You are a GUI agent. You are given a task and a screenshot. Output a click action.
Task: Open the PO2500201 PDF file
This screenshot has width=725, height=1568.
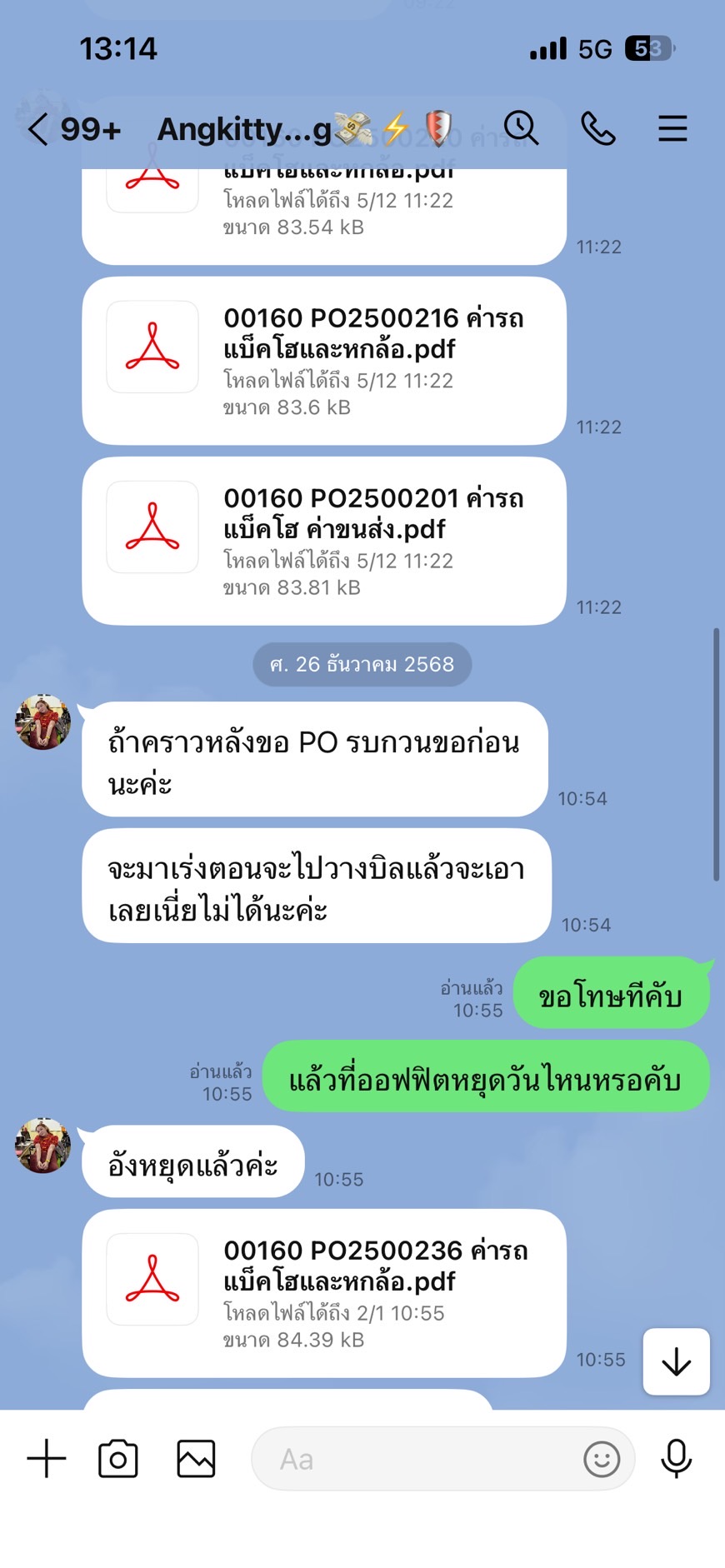pos(324,541)
